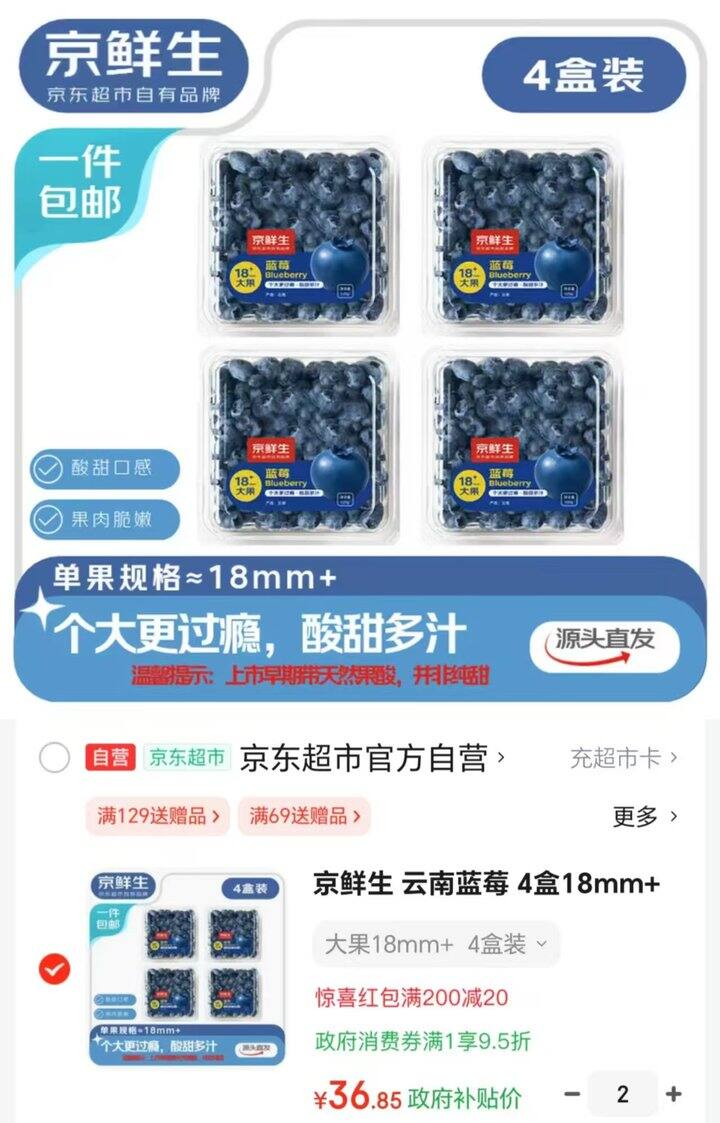Change the 大果18mm+ 4盒装 specification
720x1123 pixels.
click(436, 944)
